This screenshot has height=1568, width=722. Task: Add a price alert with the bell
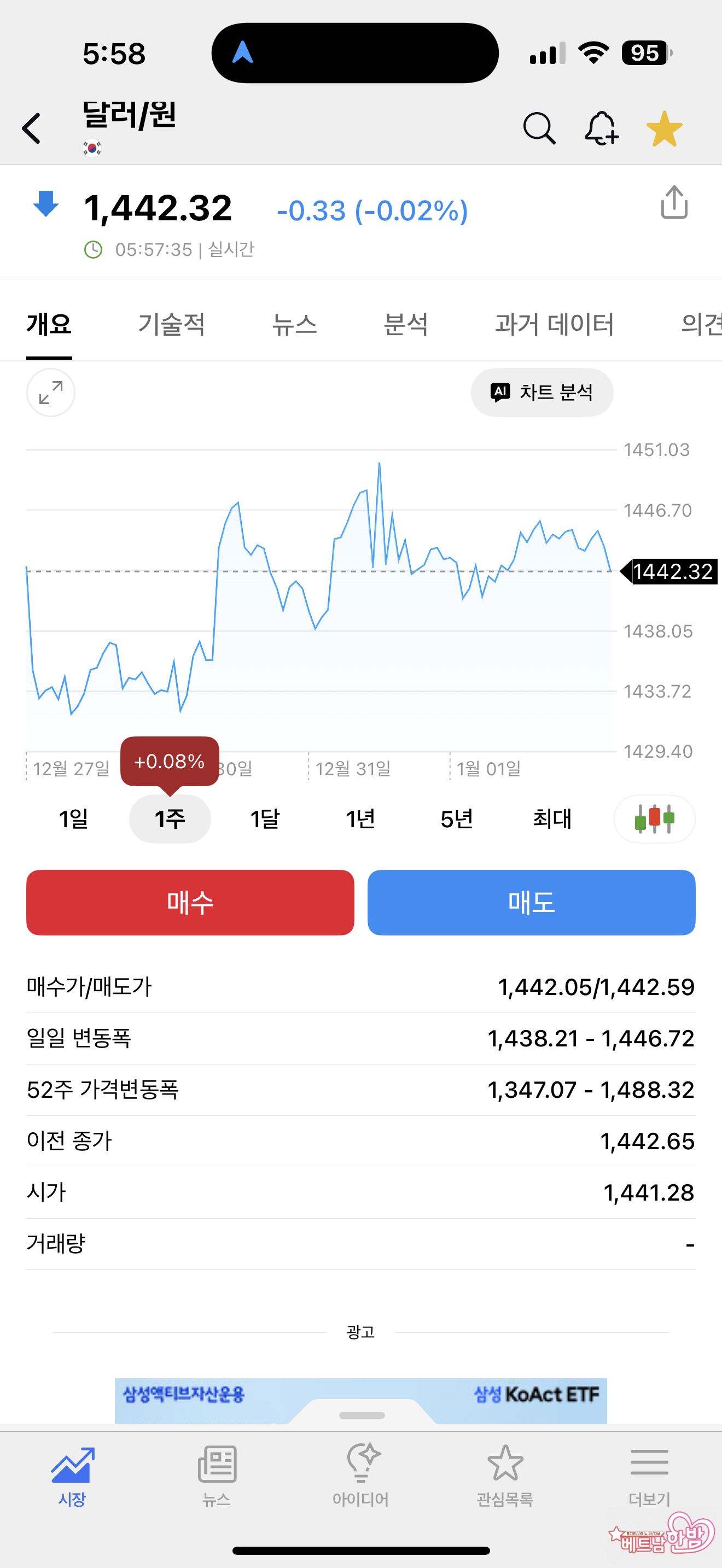[601, 128]
